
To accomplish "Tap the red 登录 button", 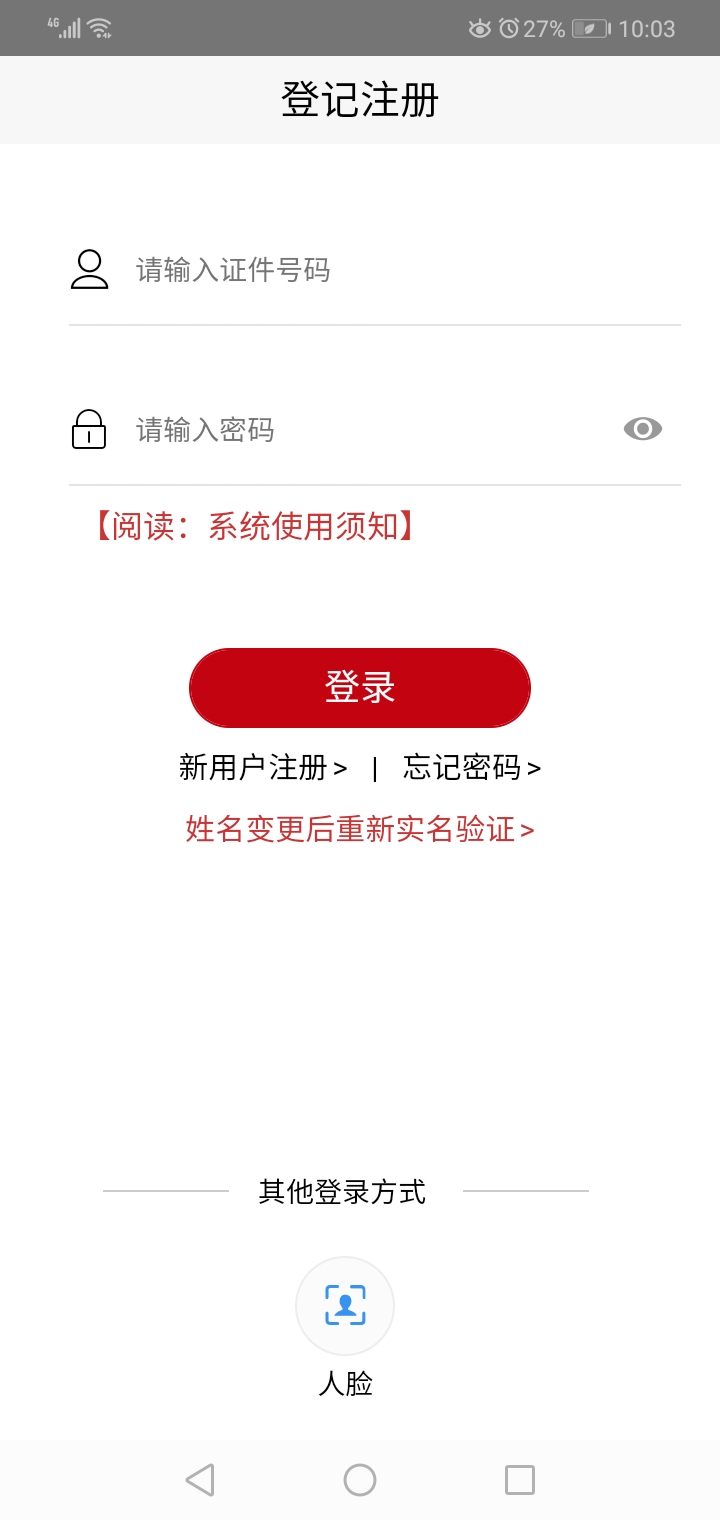I will click(360, 688).
